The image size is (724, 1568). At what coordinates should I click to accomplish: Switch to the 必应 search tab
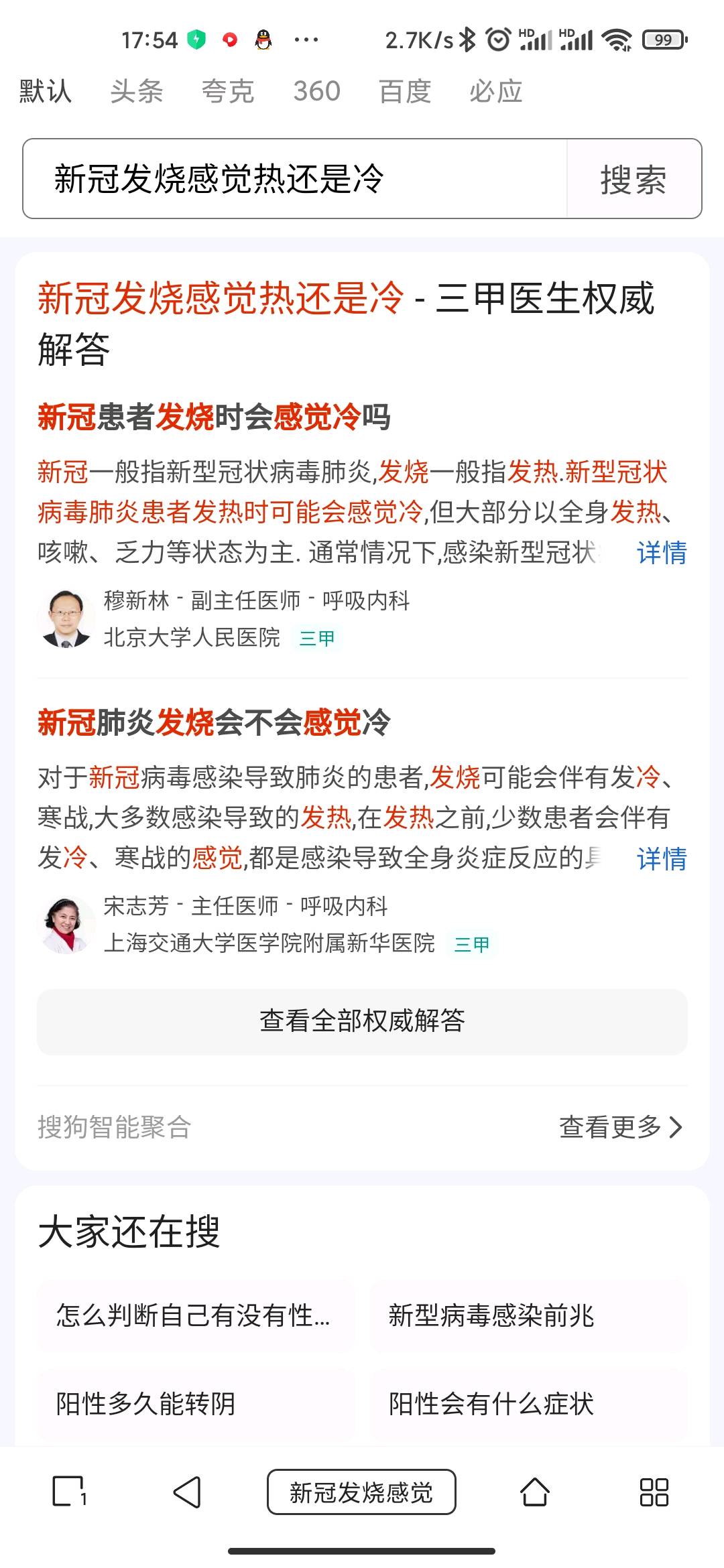tap(496, 91)
